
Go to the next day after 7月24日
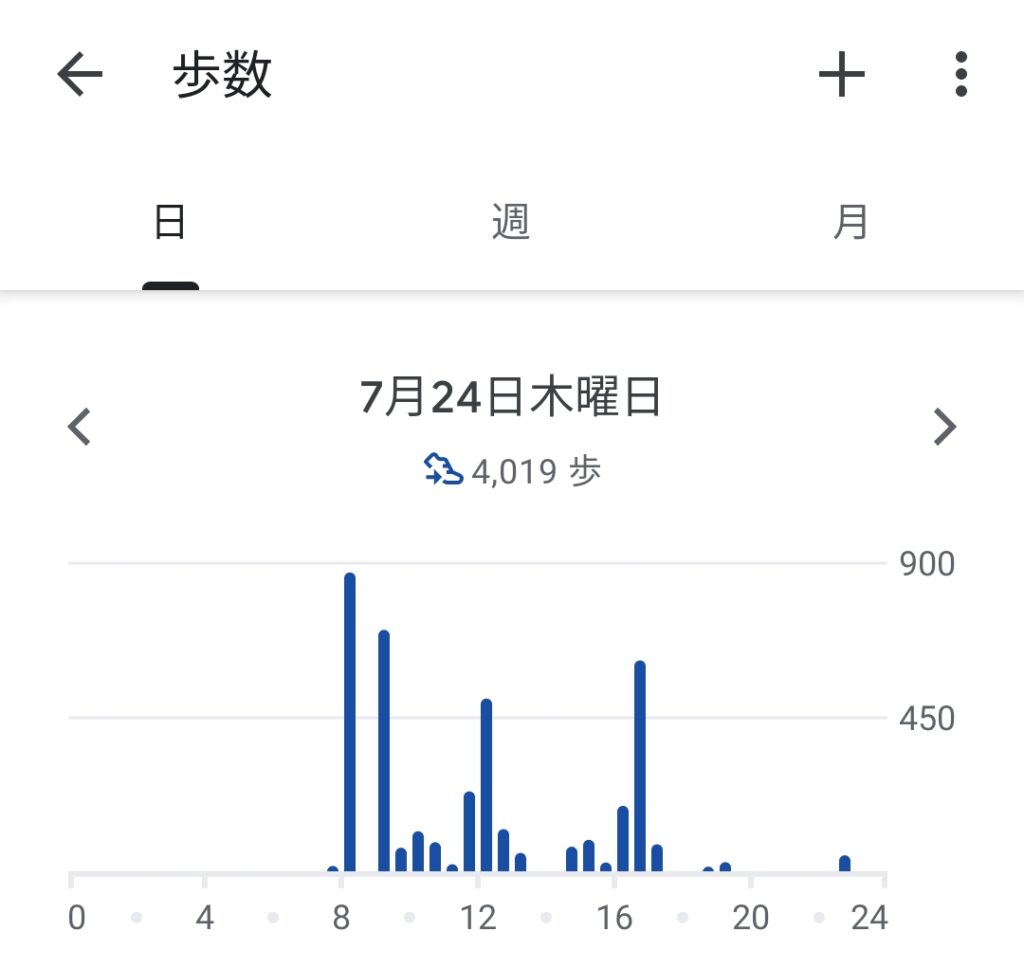[944, 427]
